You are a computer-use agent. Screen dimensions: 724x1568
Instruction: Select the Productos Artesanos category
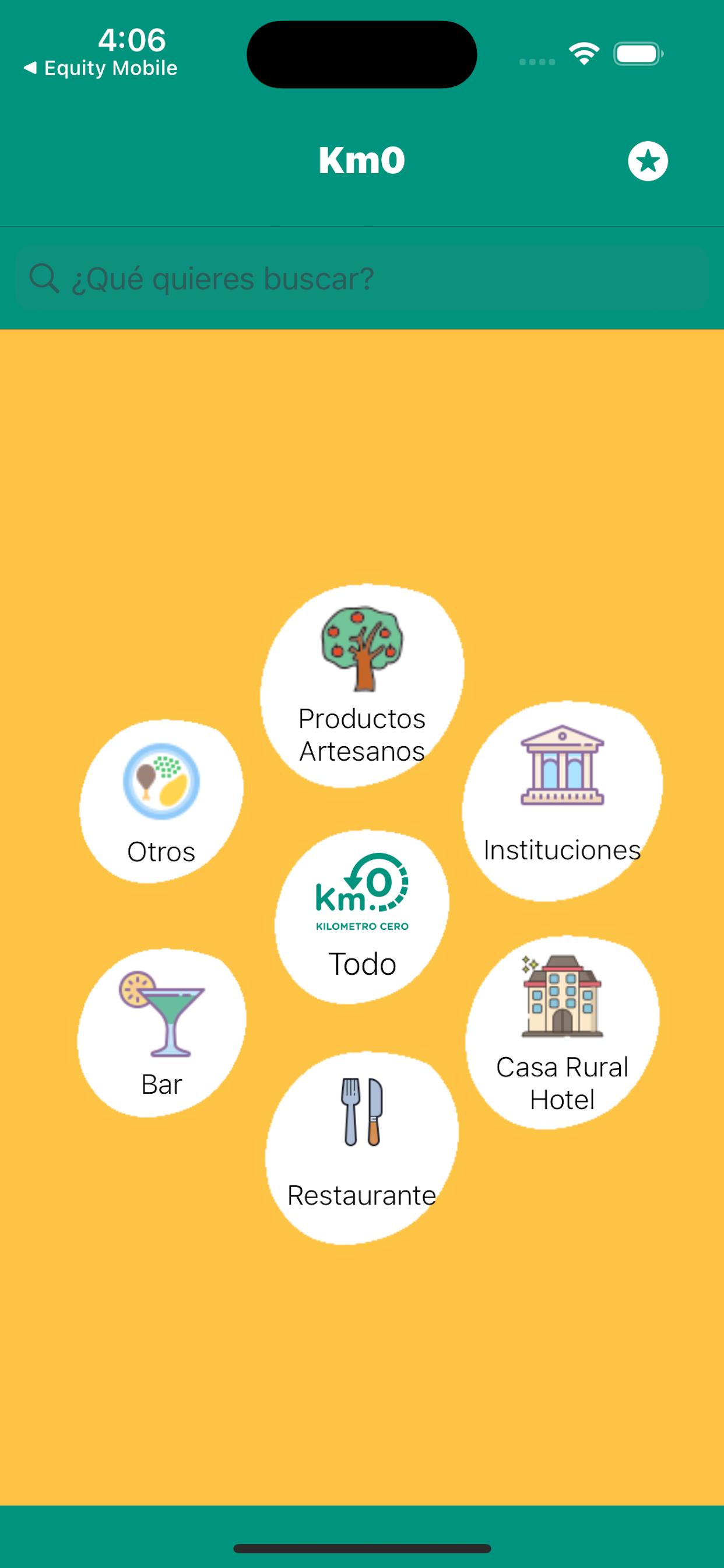(362, 686)
